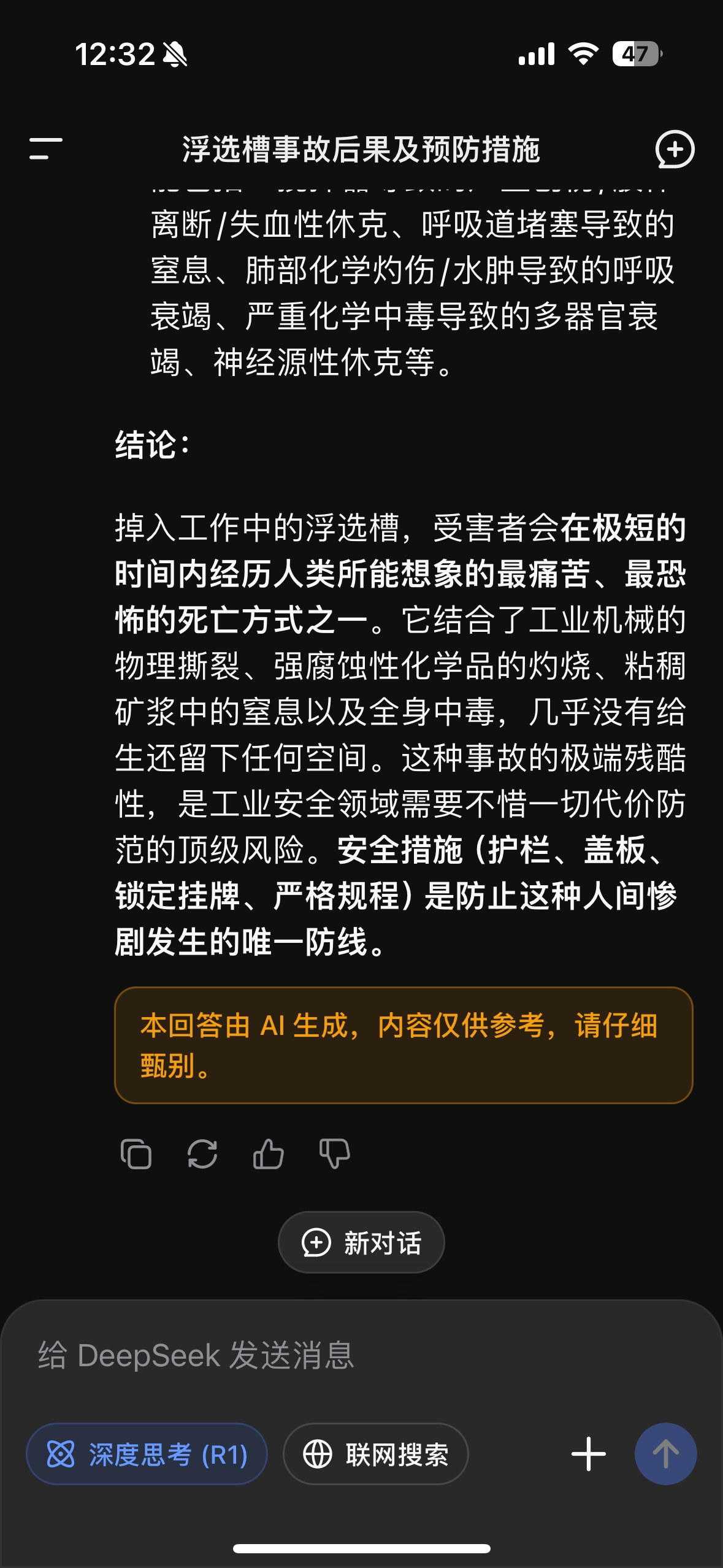The image size is (723, 1568).
Task: Toggle 深度思考 (R1) mode
Action: click(147, 1454)
